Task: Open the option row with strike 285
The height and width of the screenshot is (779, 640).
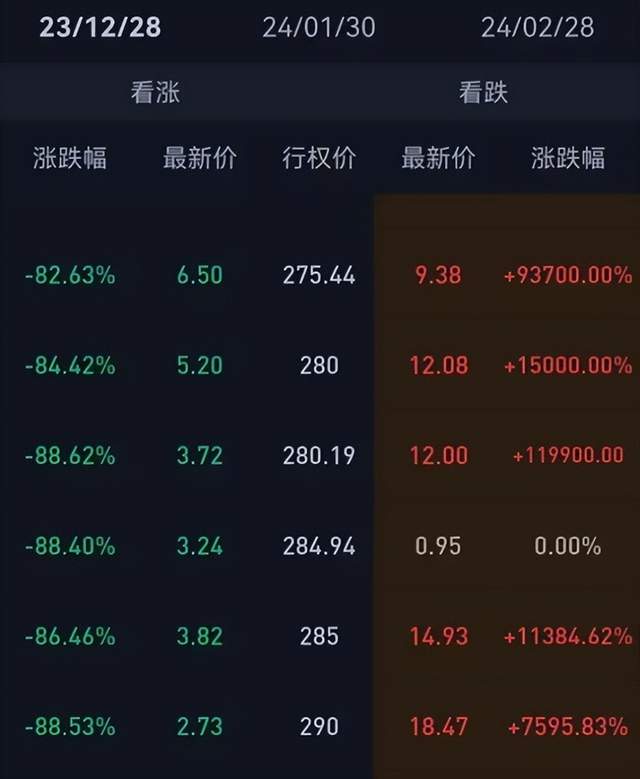Action: 320,636
